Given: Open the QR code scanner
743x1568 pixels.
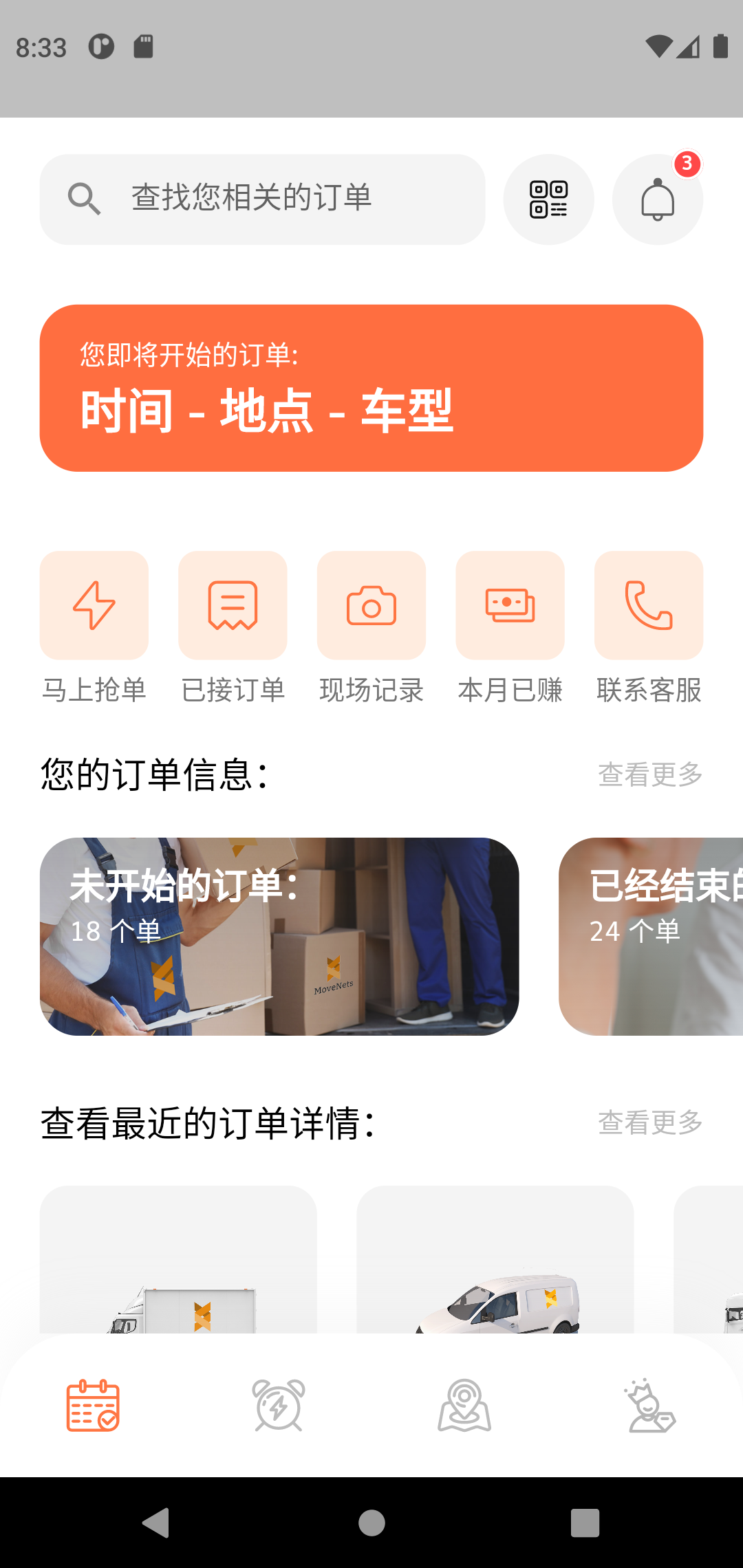Looking at the screenshot, I should (x=548, y=199).
